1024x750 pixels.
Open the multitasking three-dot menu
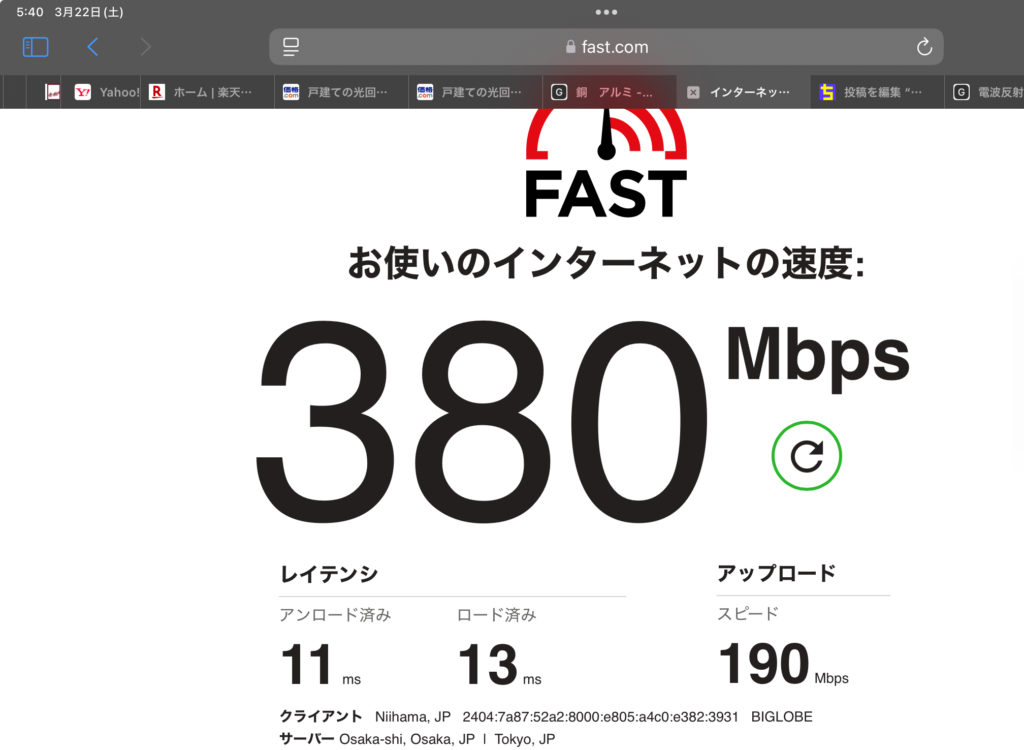(606, 12)
